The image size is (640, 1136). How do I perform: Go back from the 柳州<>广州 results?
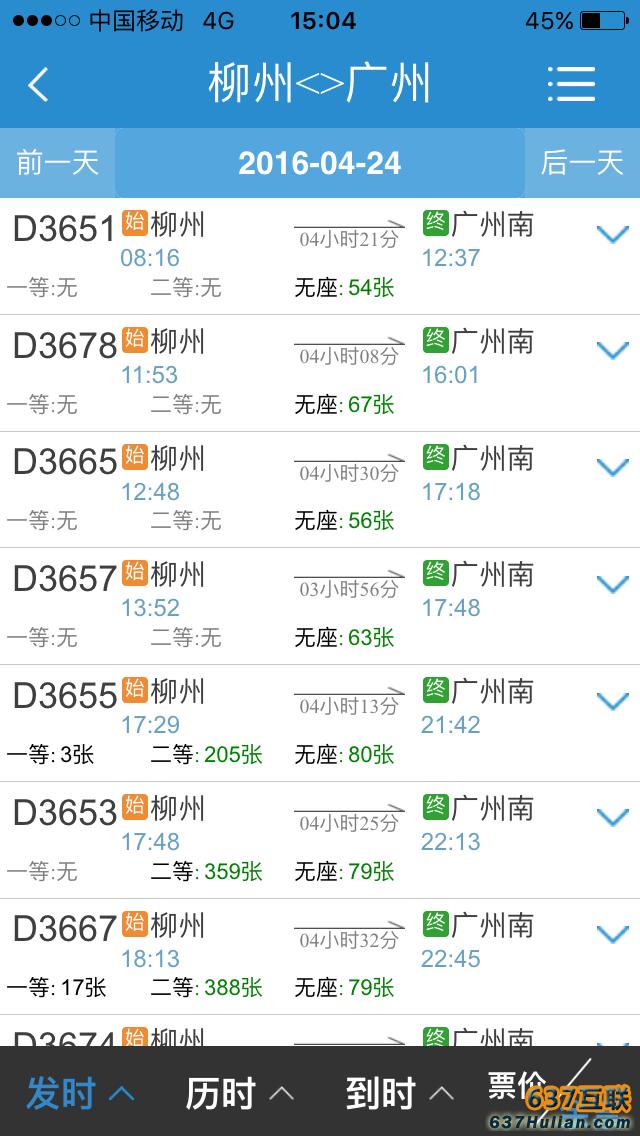pos(38,84)
